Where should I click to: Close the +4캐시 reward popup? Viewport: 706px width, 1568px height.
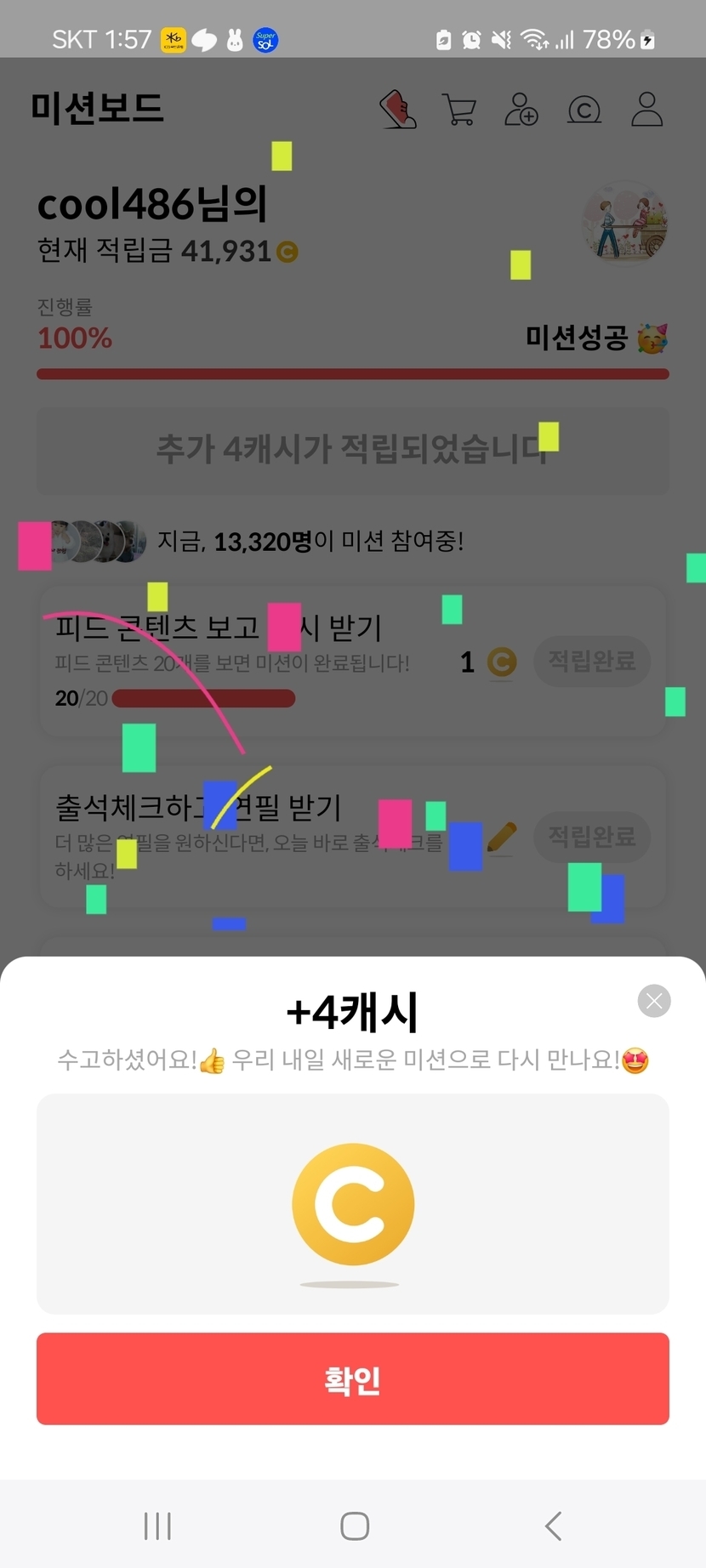(654, 1001)
